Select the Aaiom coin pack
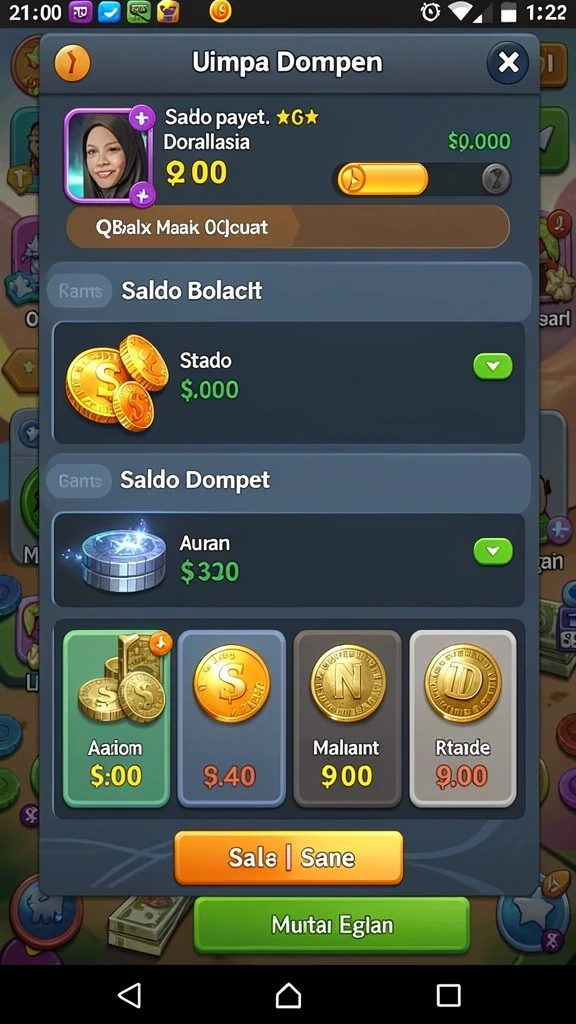The height and width of the screenshot is (1024, 576). 117,718
